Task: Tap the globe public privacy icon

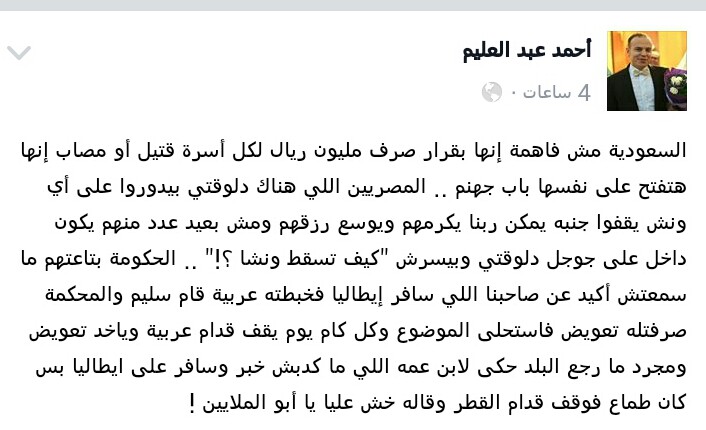Action: pos(491,93)
